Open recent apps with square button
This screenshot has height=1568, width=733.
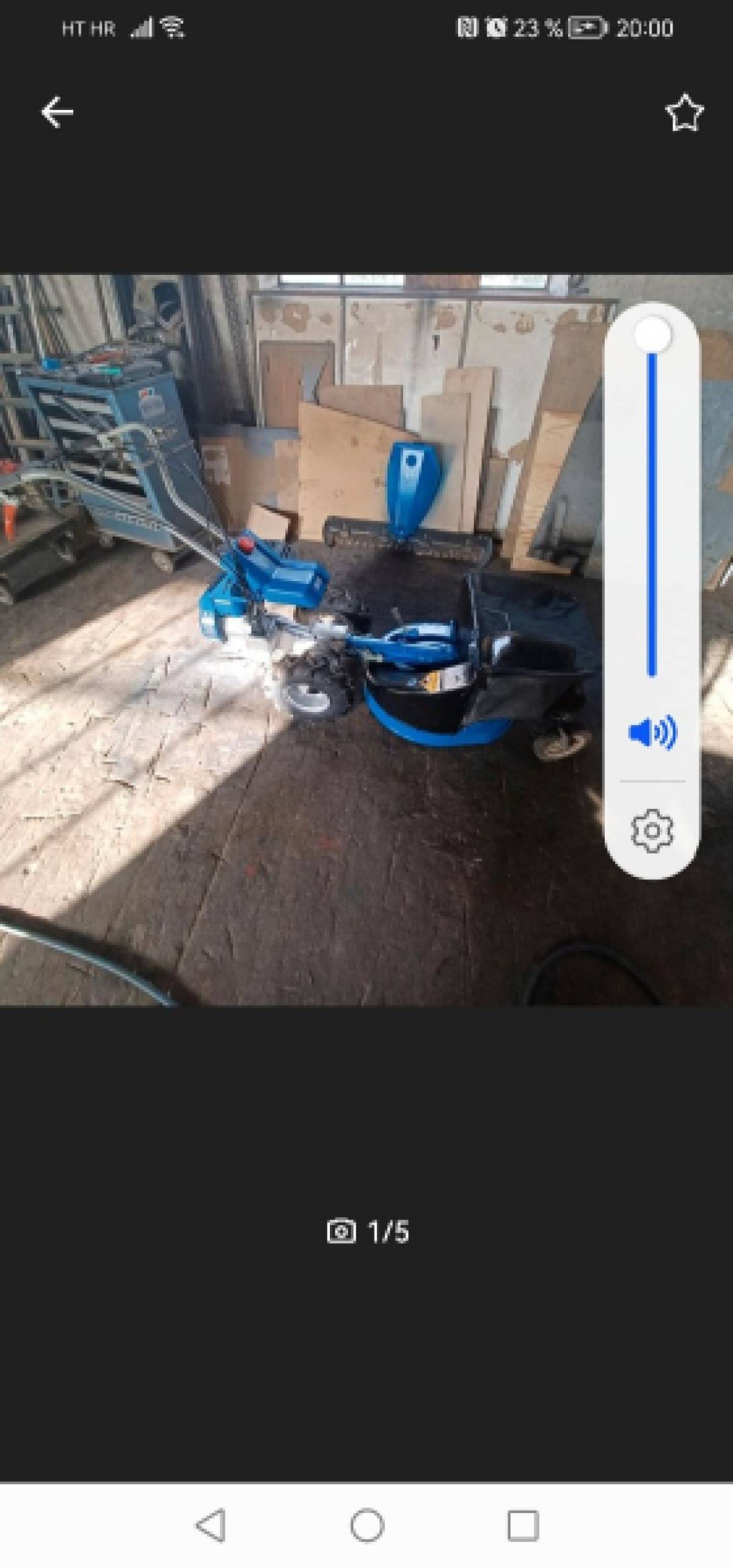click(523, 1526)
